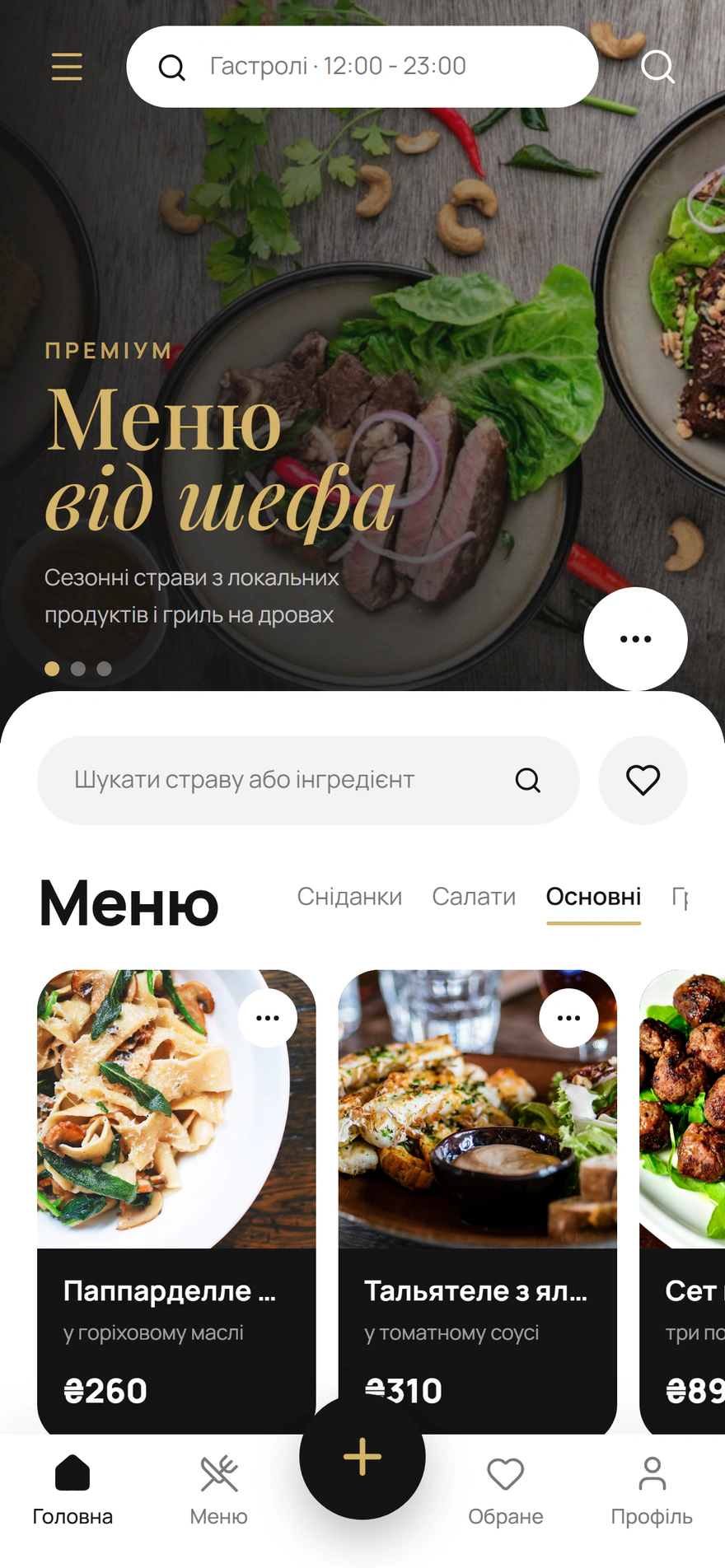Viewport: 725px width, 1568px height.
Task: Open options on the Тальятеле card
Action: 568,1018
